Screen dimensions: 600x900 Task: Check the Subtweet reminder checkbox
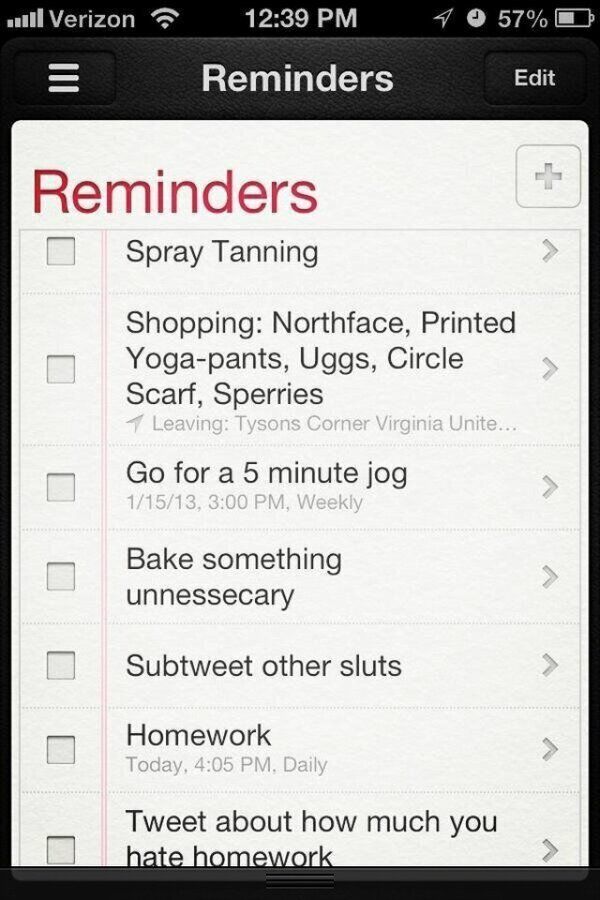61,664
